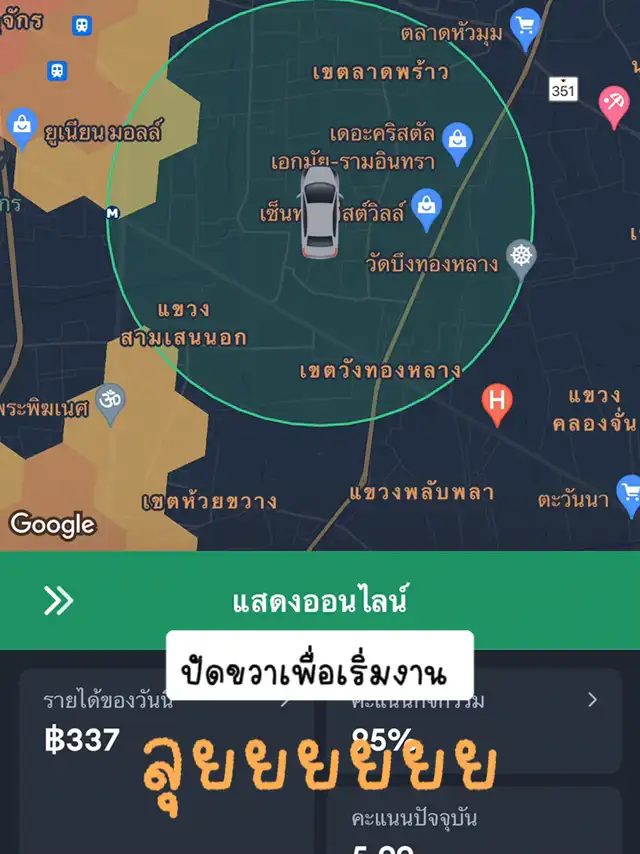Screen dimensions: 640x854
Task: Tap the แสดงออนไลน์ go-online bar
Action: 320,601
